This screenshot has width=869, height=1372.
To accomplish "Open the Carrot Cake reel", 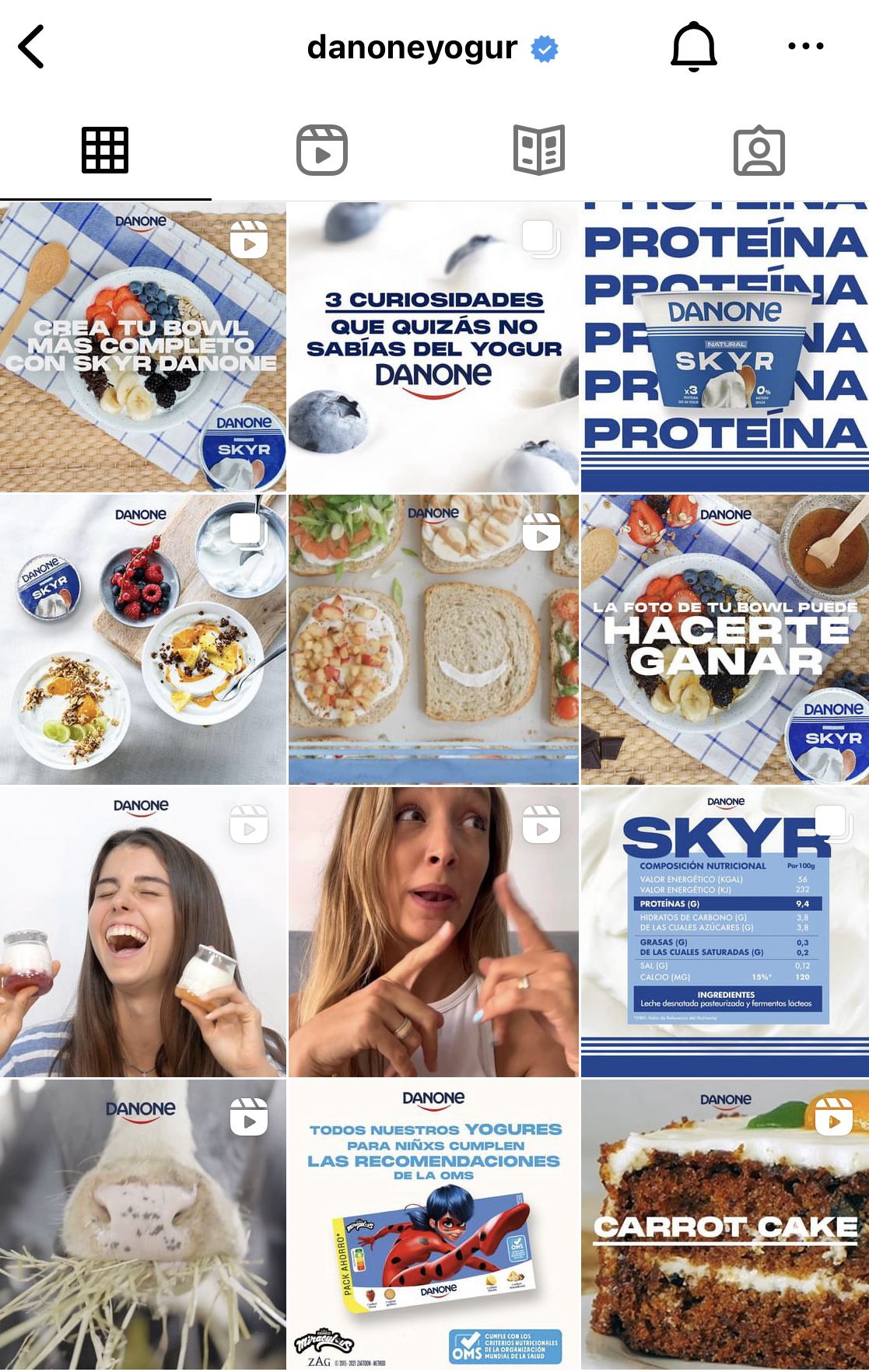I will [x=724, y=1223].
